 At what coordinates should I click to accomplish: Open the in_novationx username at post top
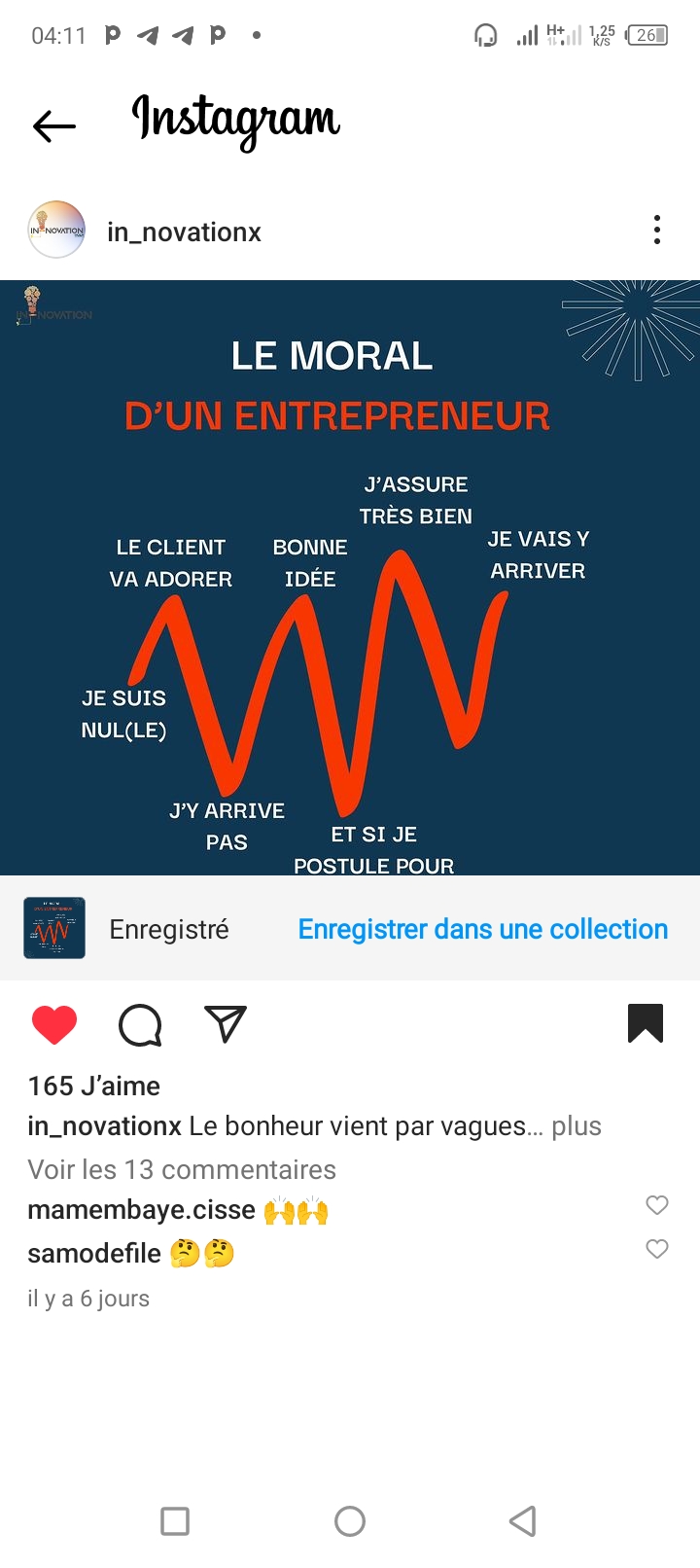184,232
